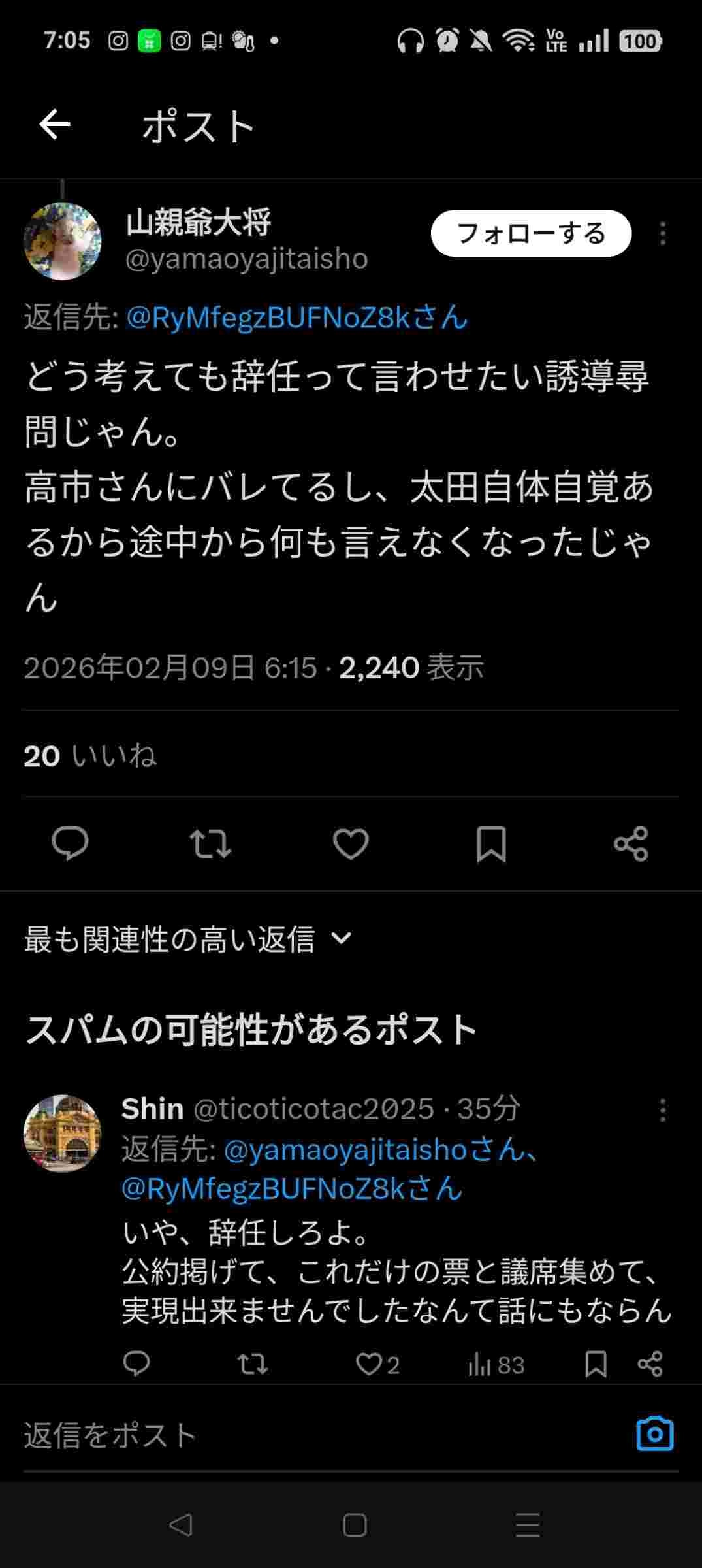Like 山親爺大将's post
The height and width of the screenshot is (1568, 702).
(x=351, y=843)
